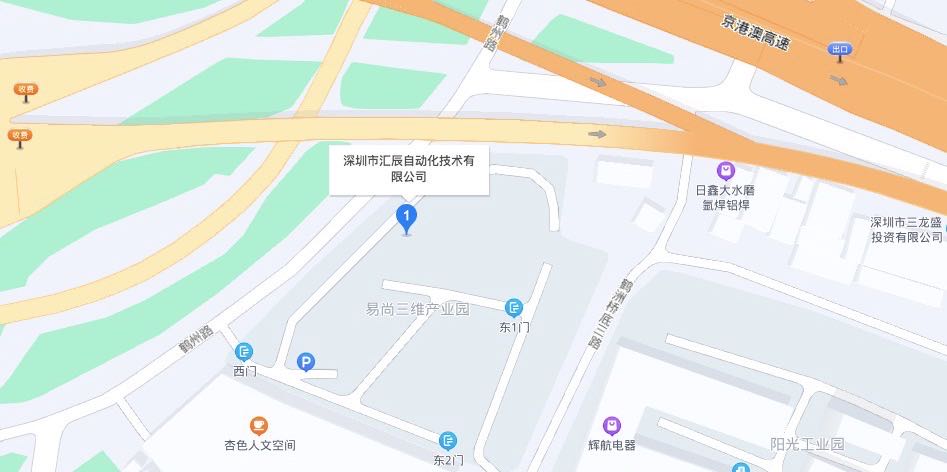The image size is (947, 472).
Task: Select the 东2门 gate marker
Action: (x=449, y=440)
